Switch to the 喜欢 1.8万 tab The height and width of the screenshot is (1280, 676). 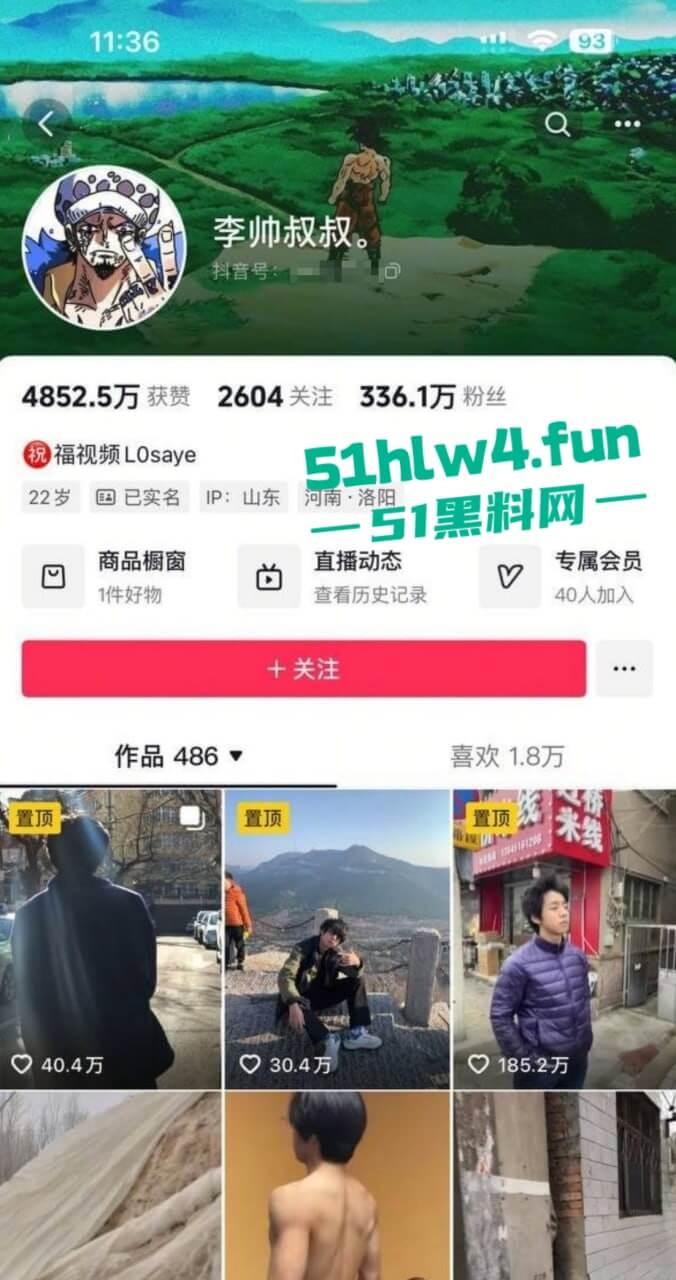[506, 757]
